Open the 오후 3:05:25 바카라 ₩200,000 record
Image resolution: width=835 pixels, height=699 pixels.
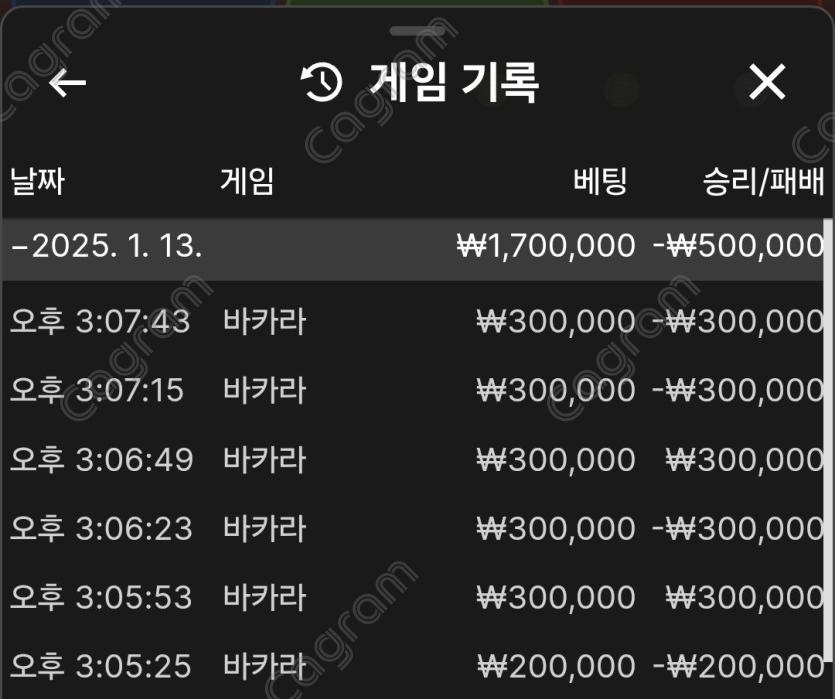[x=415, y=665]
